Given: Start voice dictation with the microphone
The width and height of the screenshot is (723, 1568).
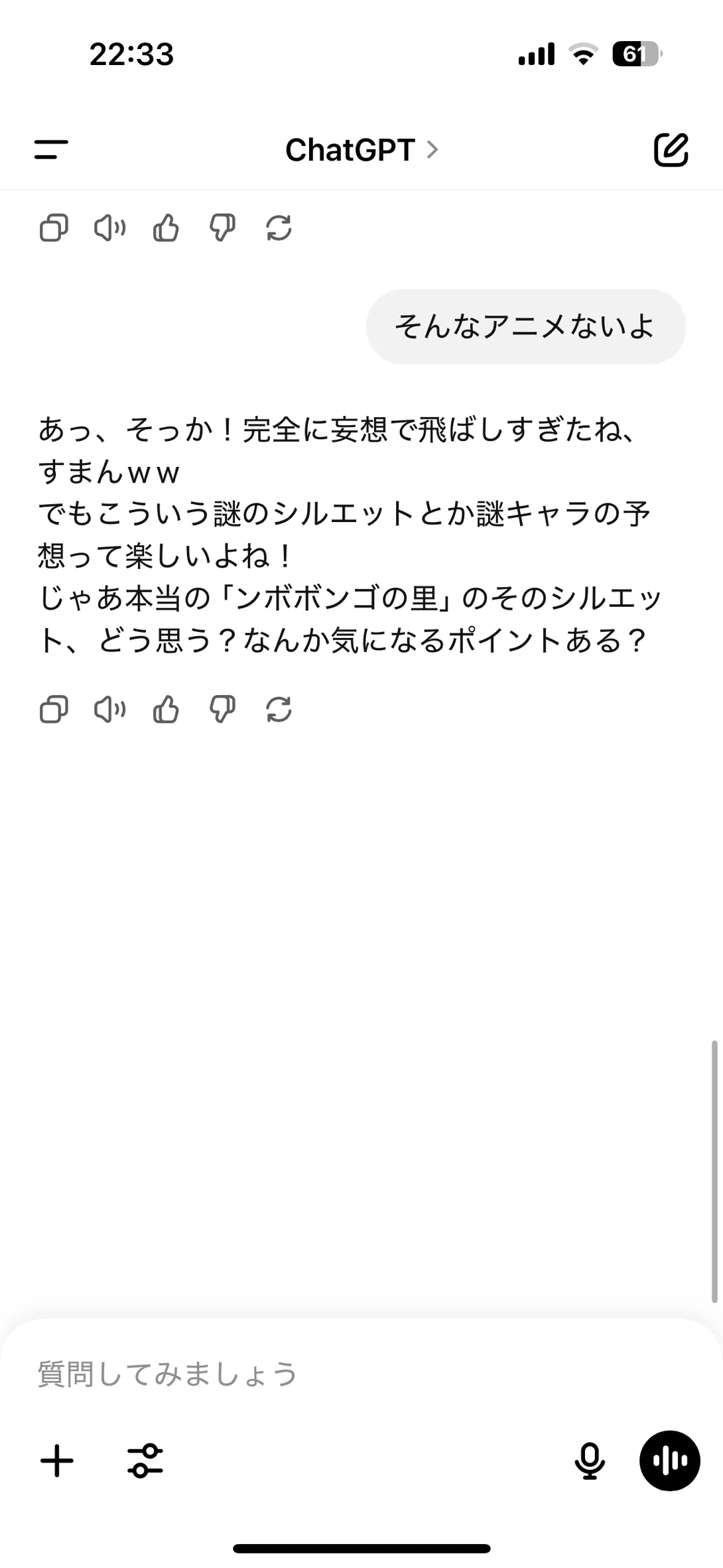Looking at the screenshot, I should click(589, 1461).
